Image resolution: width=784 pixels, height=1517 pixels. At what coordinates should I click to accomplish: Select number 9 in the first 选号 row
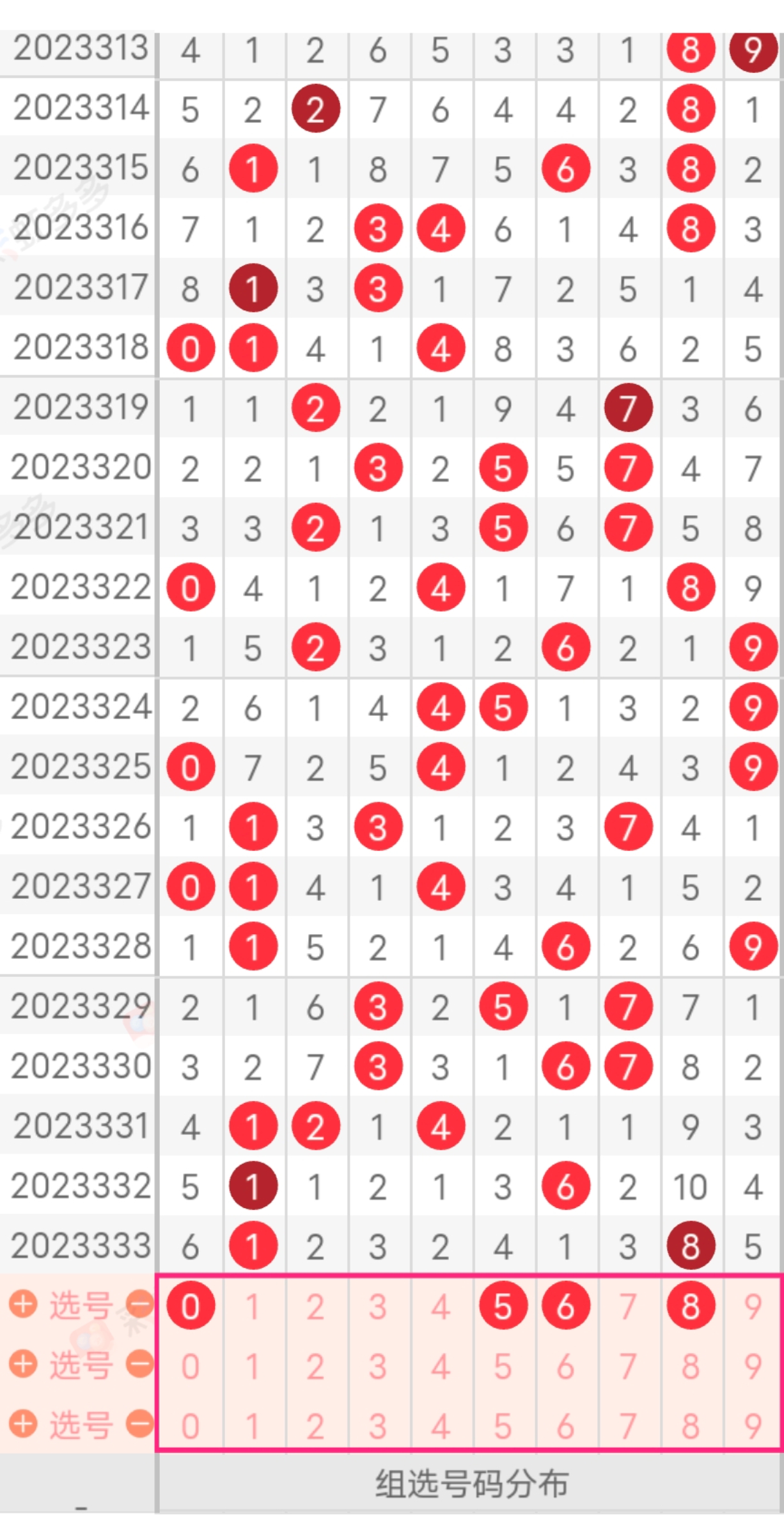point(753,1306)
